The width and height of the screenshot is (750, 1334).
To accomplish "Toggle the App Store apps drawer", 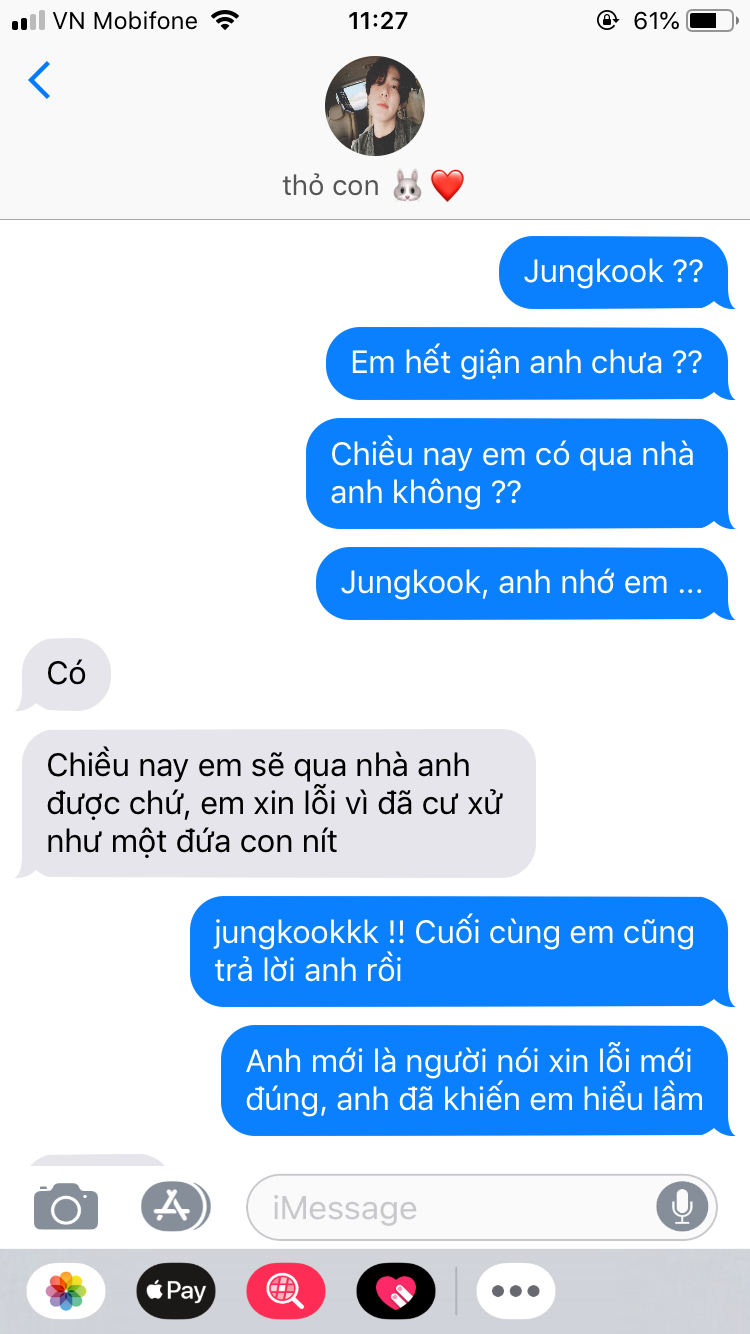I will click(x=175, y=1206).
